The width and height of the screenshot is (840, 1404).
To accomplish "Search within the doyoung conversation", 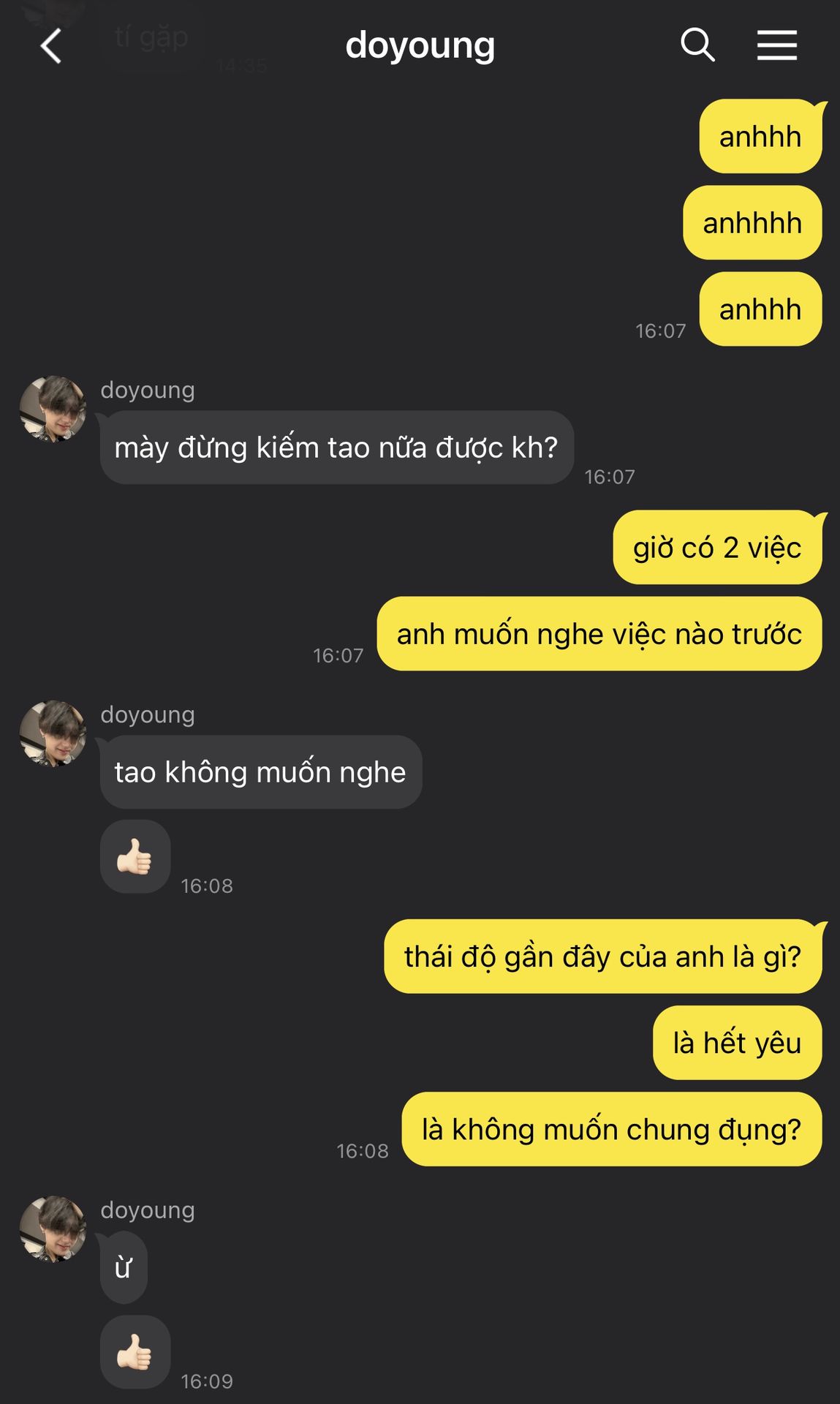I will coord(697,45).
